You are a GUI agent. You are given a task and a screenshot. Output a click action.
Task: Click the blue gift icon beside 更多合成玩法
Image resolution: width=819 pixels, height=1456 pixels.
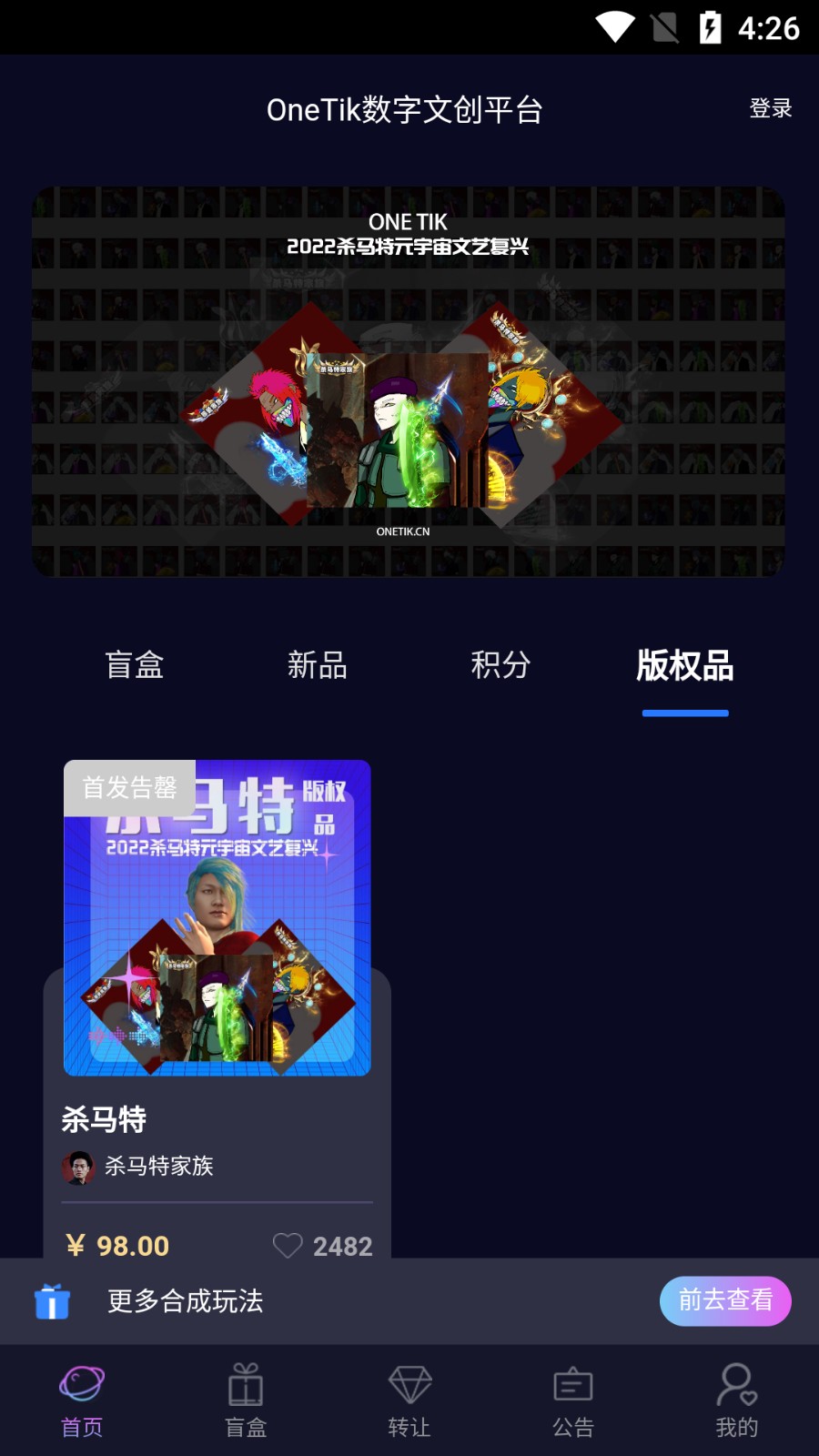55,1301
